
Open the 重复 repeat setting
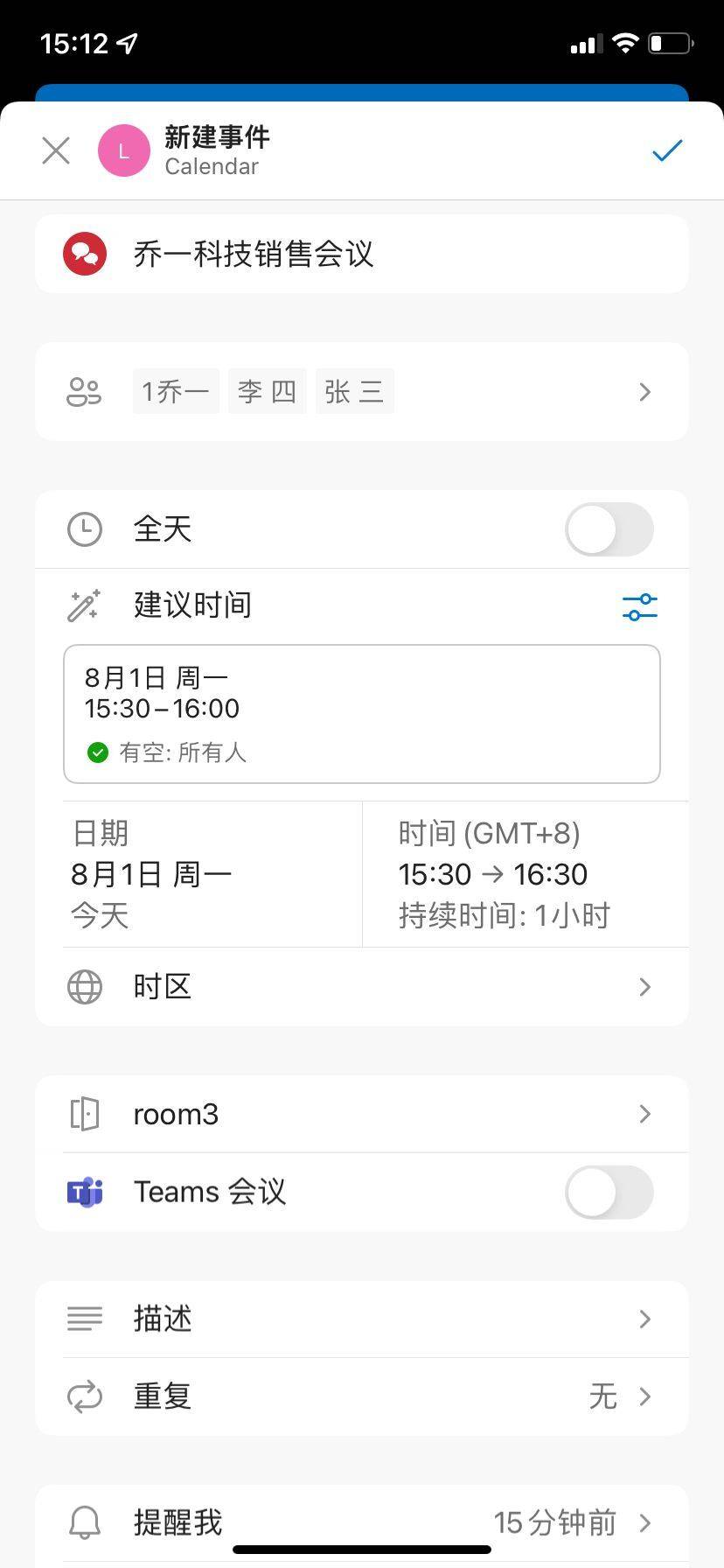click(x=362, y=1396)
